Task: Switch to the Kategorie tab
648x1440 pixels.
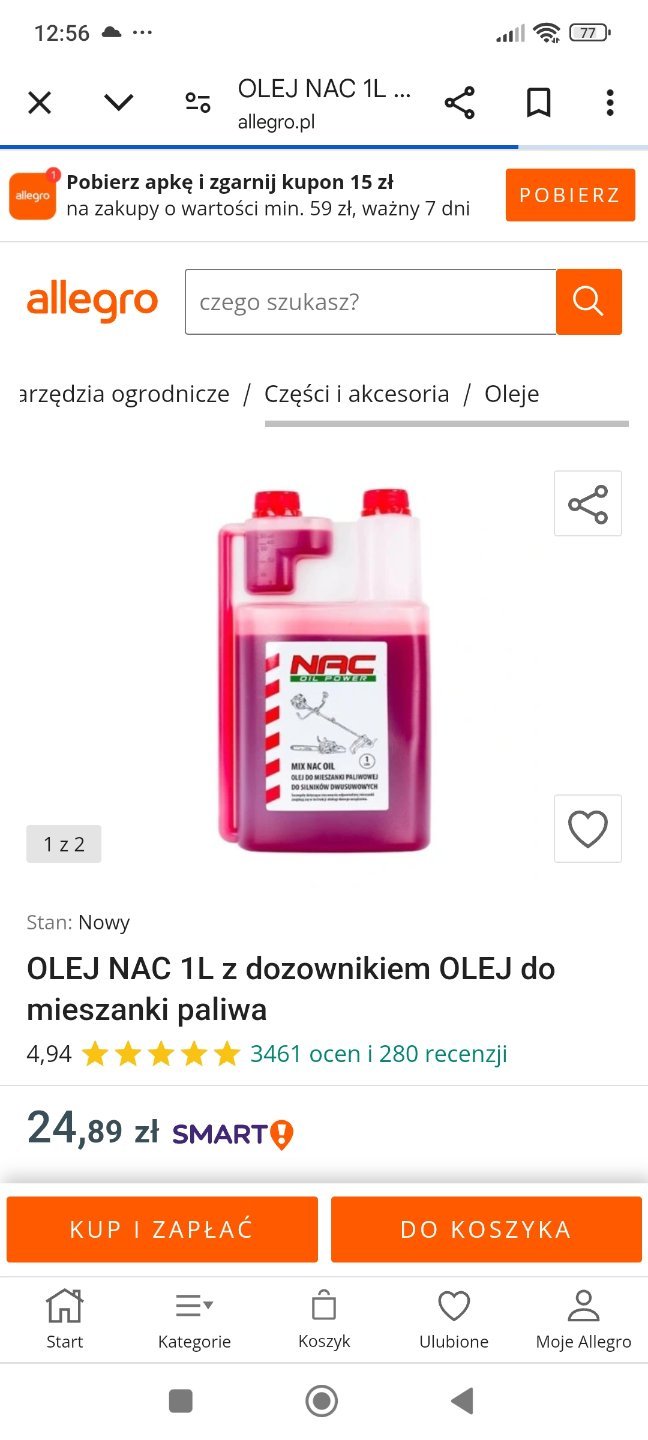Action: pos(194,1320)
